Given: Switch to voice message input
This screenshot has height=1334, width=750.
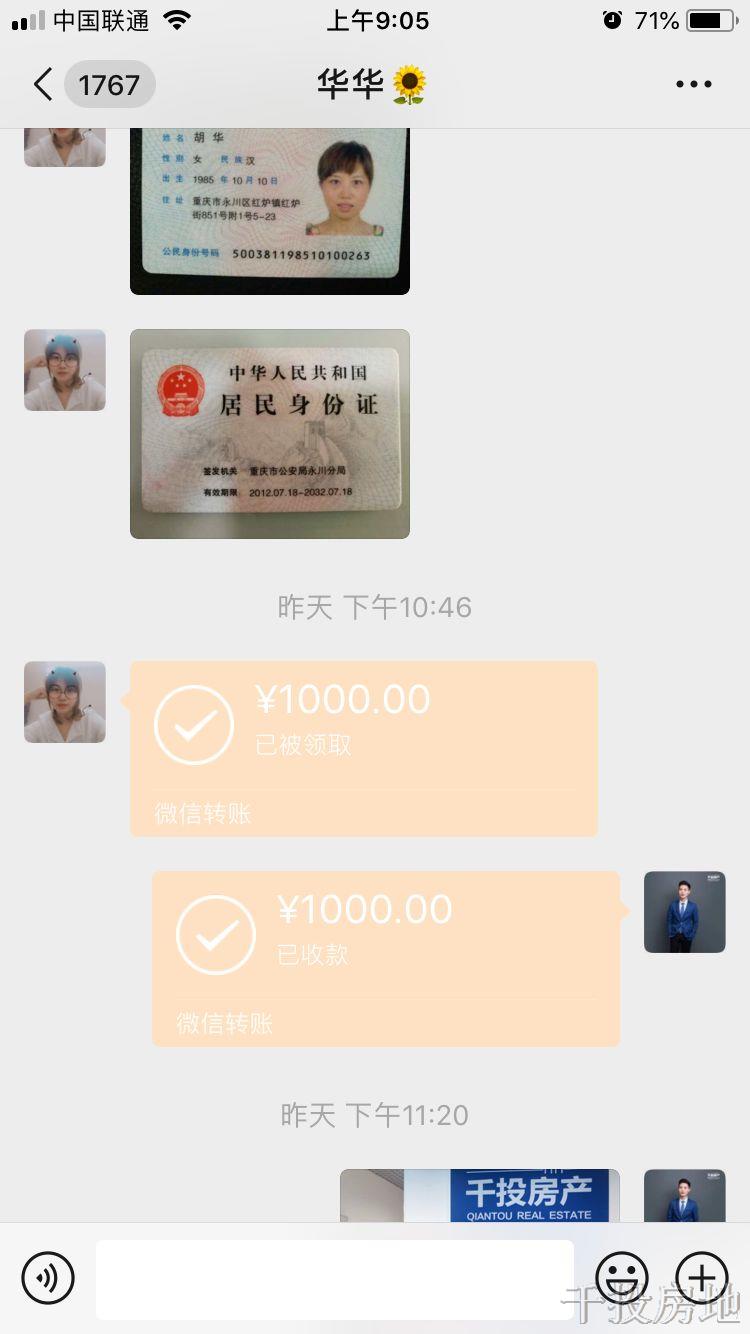Looking at the screenshot, I should click(48, 1278).
